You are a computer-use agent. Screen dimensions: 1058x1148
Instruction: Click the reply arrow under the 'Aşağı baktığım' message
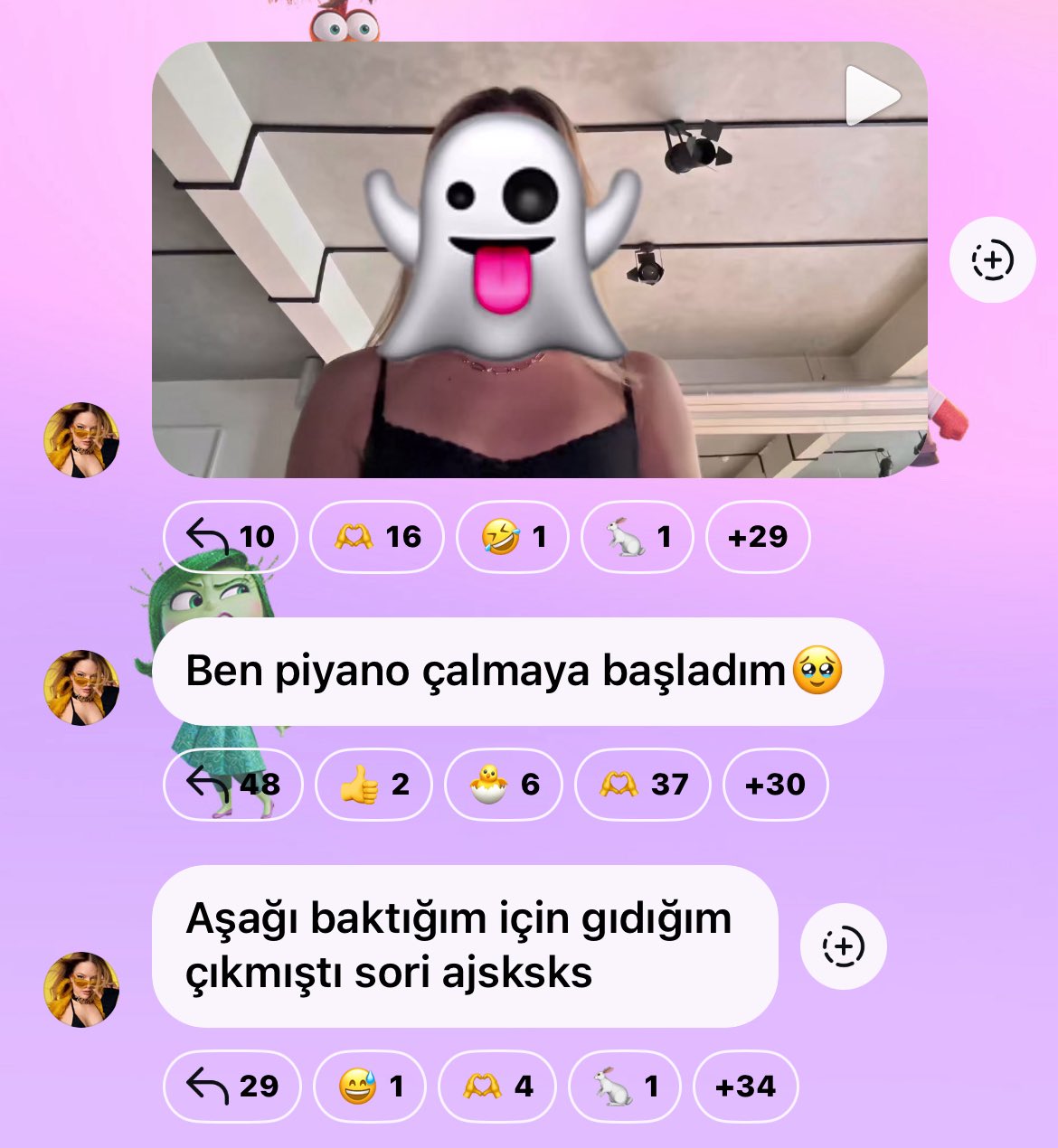[x=231, y=1087]
